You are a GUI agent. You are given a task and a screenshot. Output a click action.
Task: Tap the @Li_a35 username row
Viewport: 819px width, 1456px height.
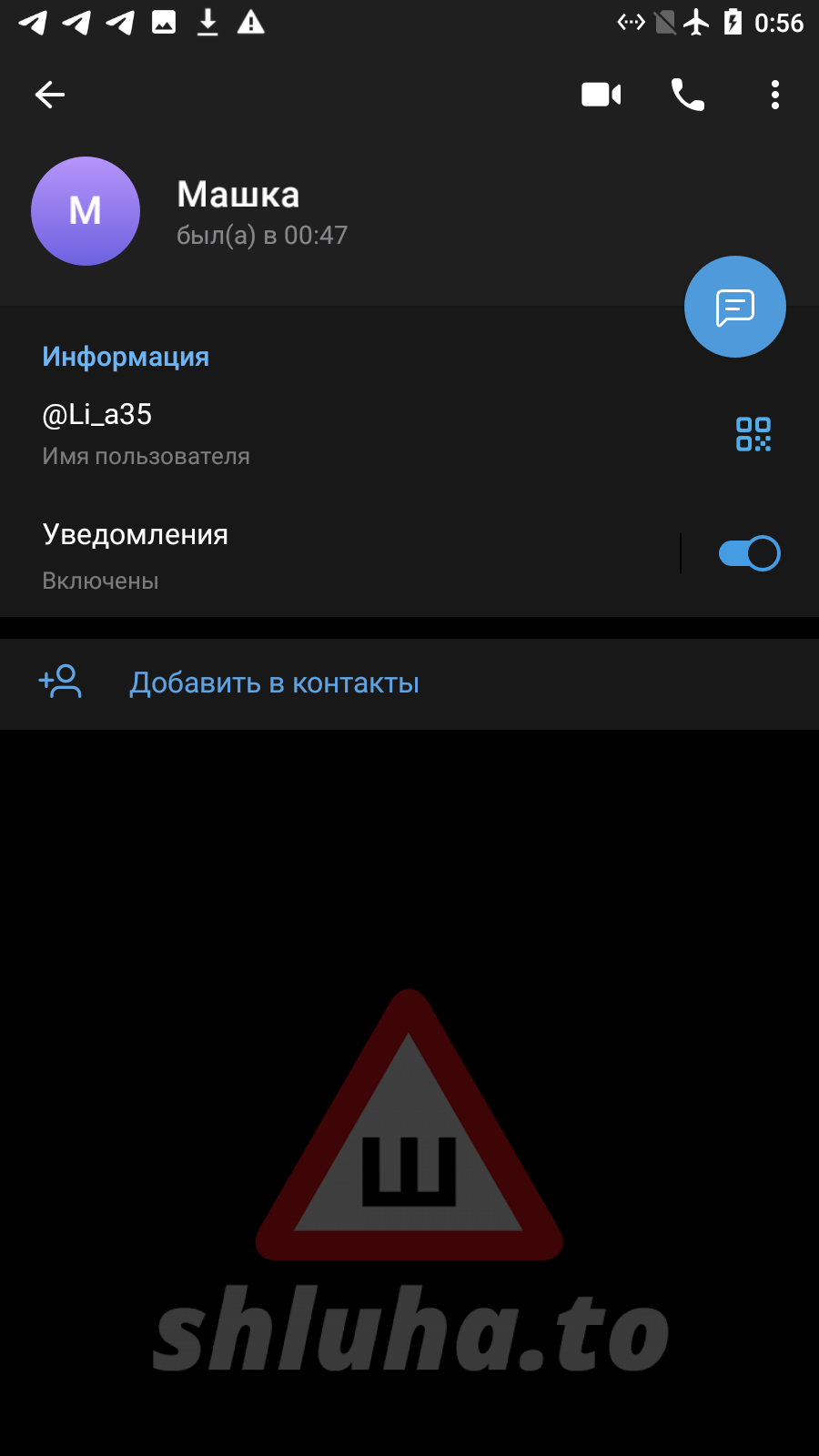click(273, 433)
